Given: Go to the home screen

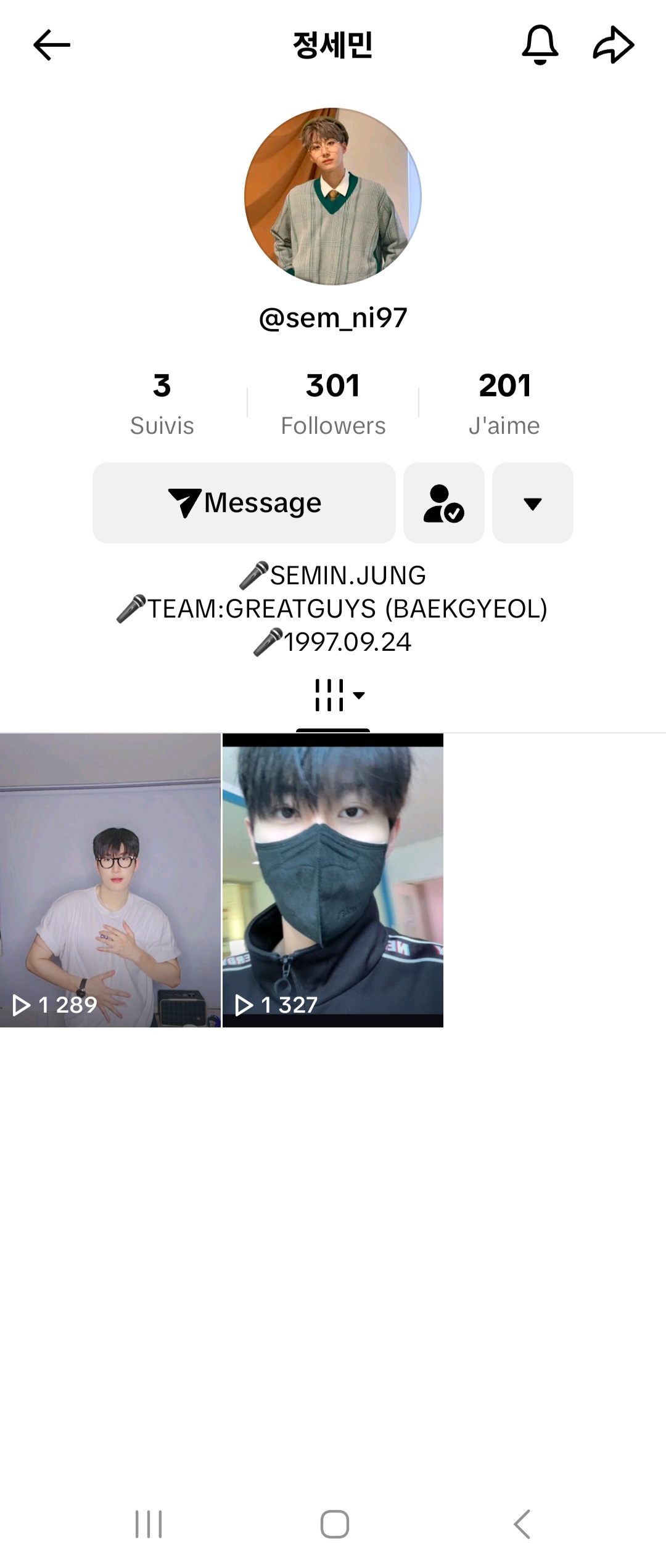Looking at the screenshot, I should (x=334, y=1524).
